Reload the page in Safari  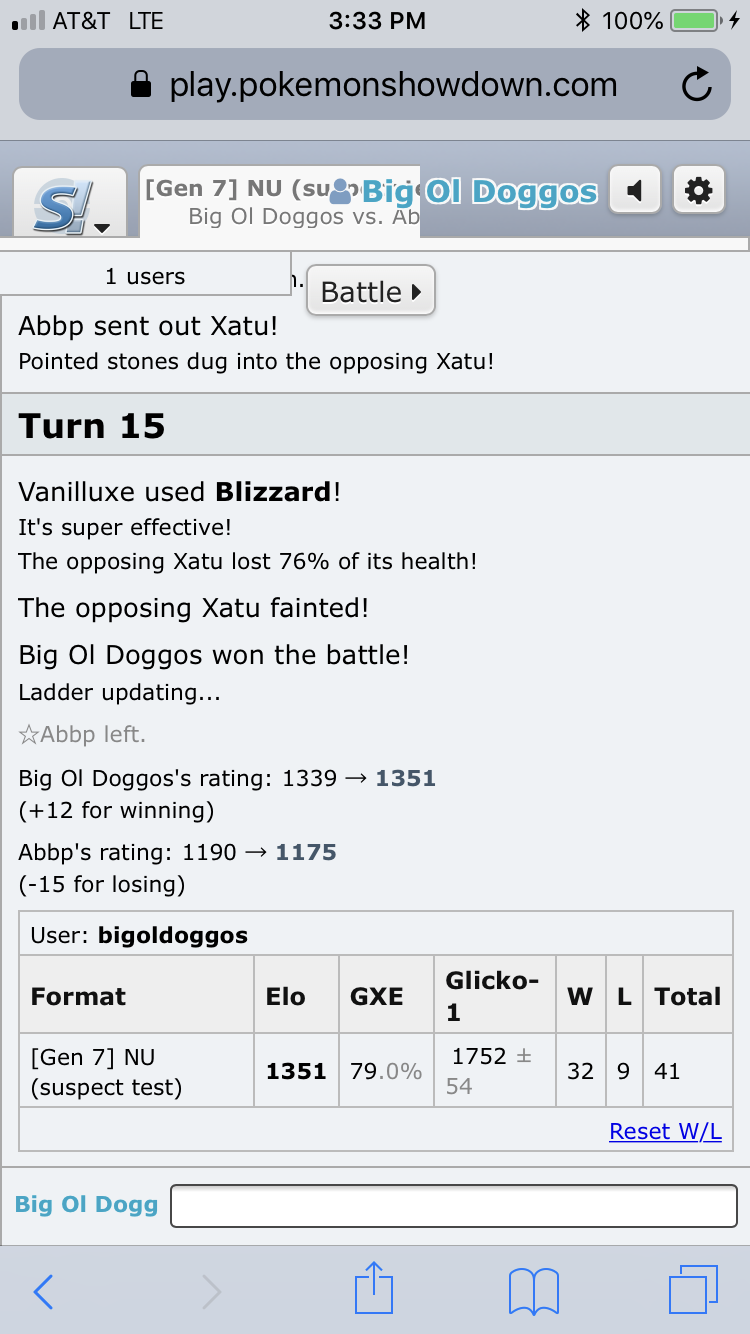click(696, 85)
